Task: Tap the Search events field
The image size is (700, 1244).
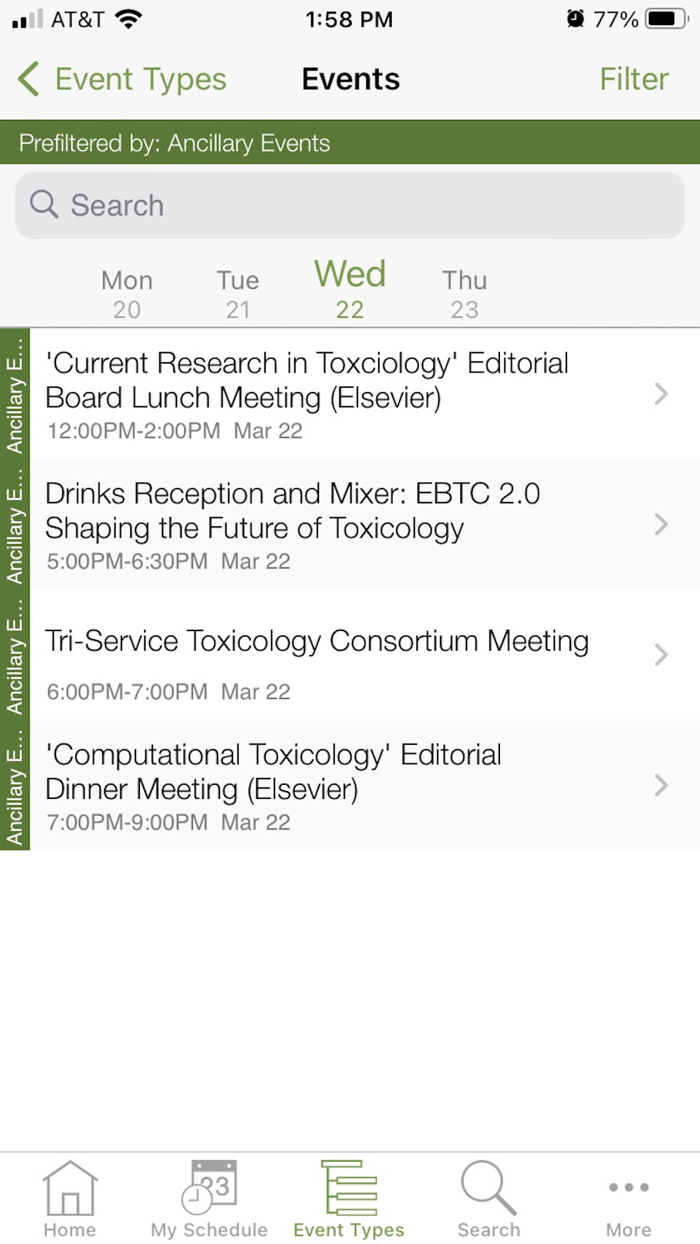Action: coord(350,205)
